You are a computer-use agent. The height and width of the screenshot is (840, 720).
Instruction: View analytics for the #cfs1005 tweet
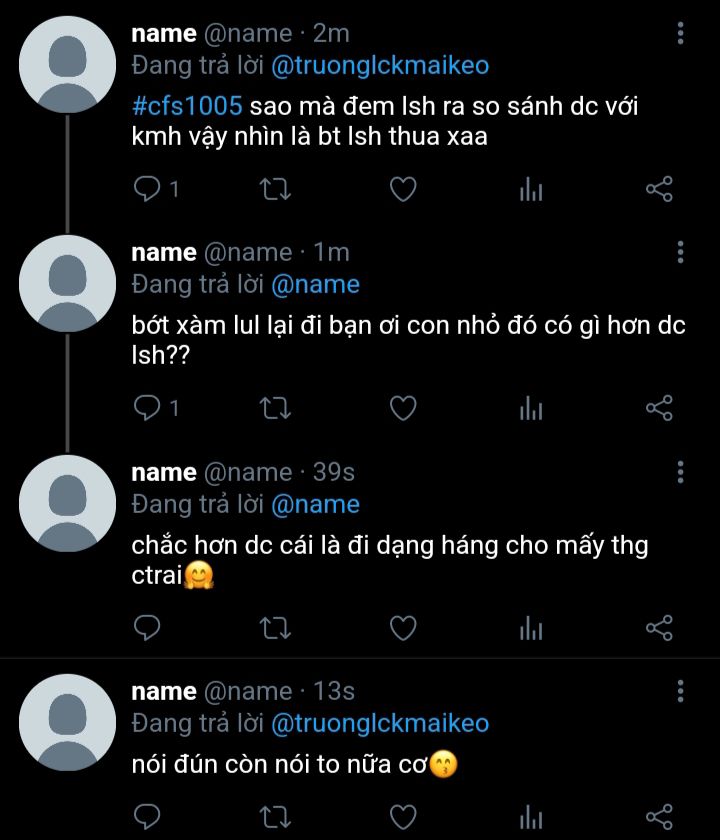click(x=531, y=189)
